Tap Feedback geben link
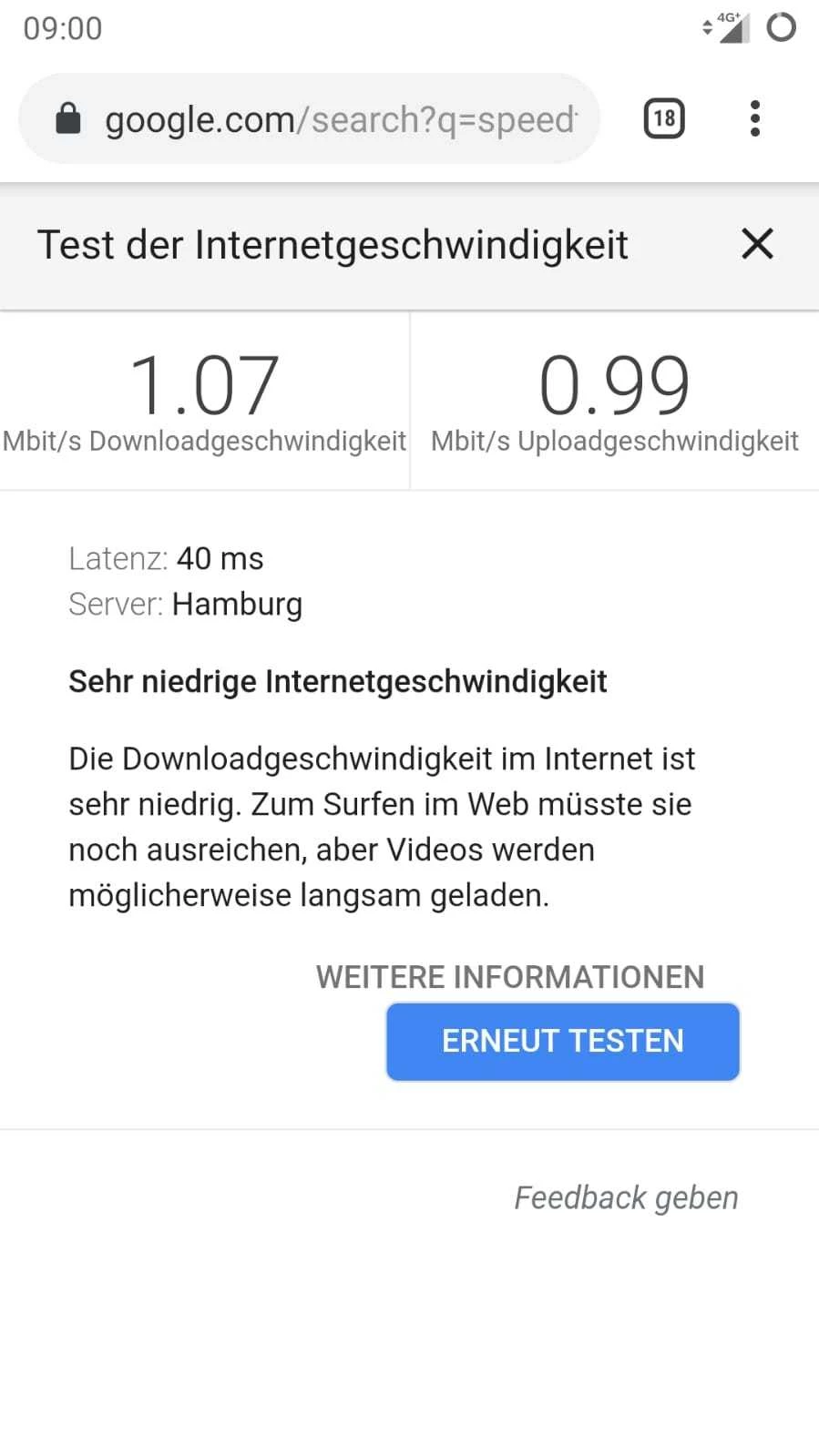 (626, 1197)
